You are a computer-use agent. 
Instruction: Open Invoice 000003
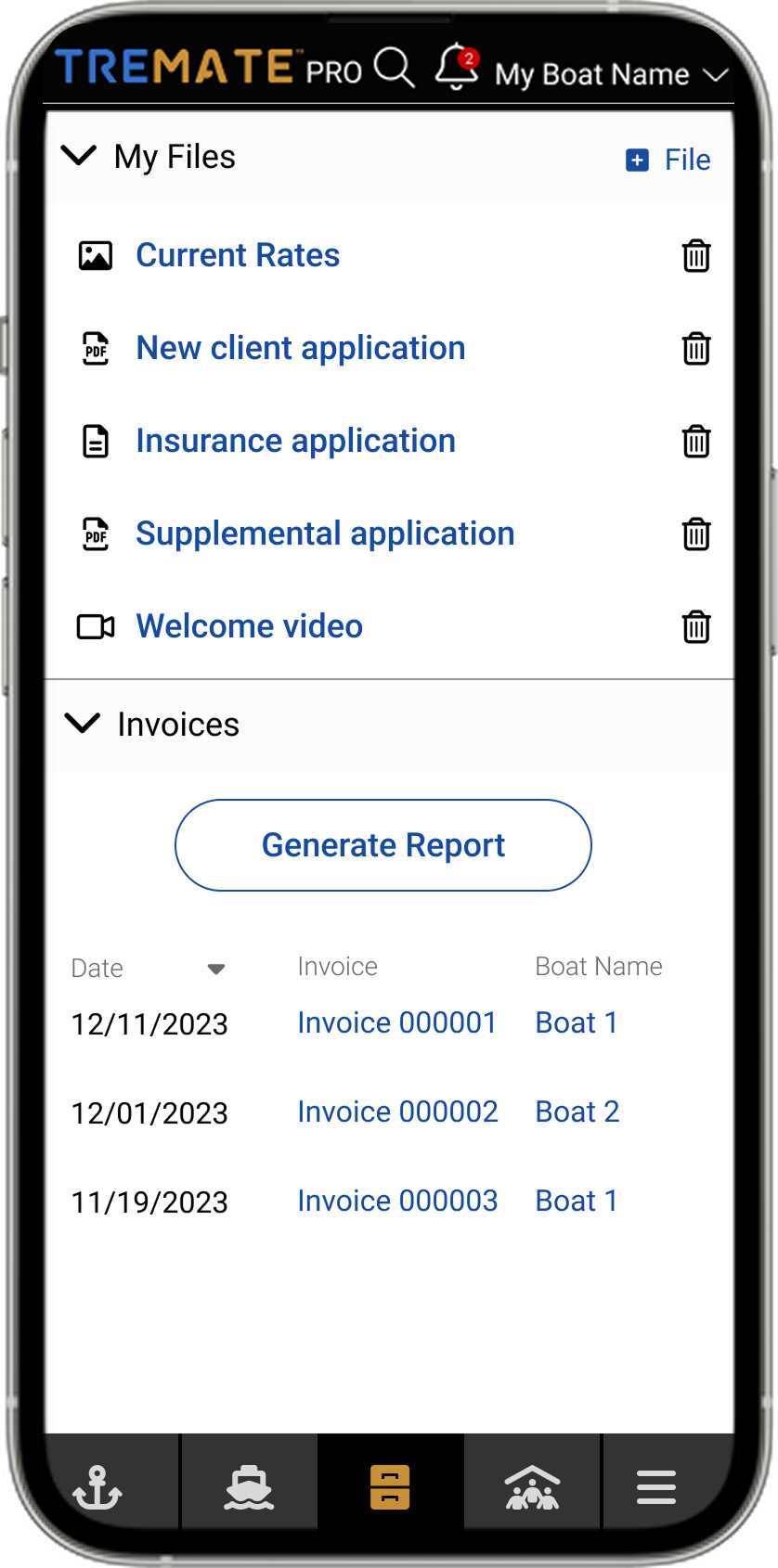point(397,1201)
